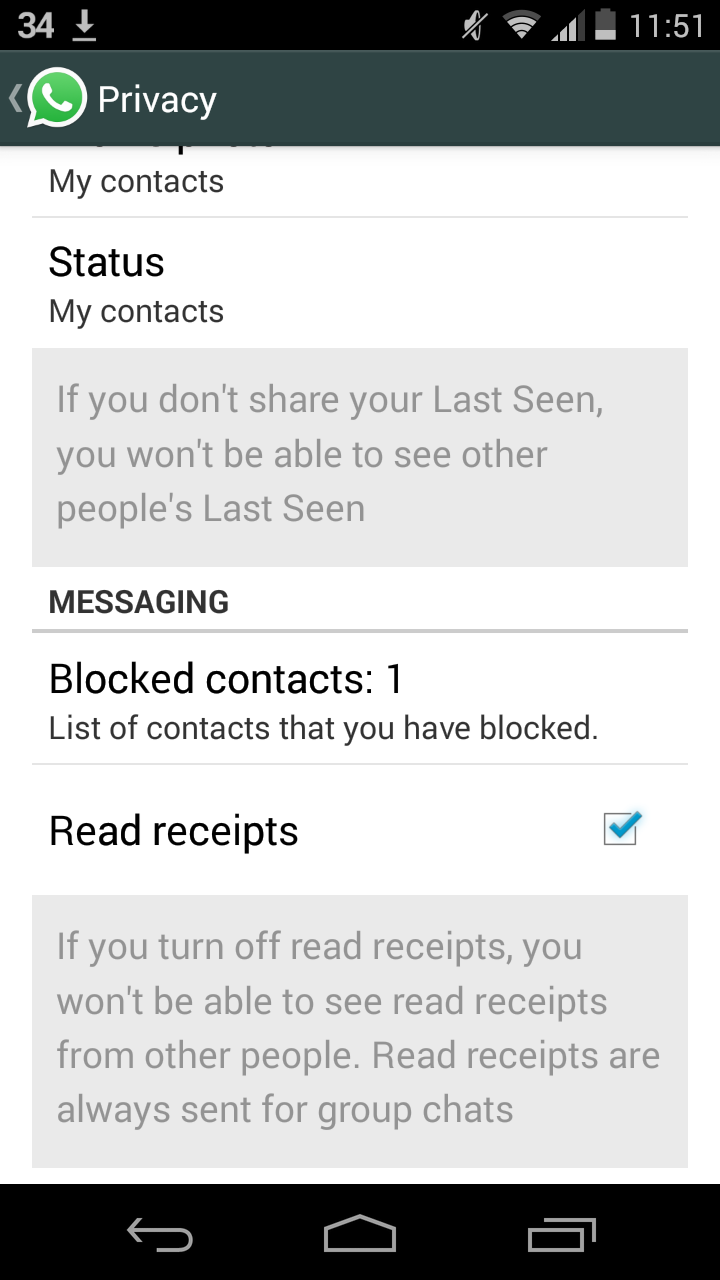This screenshot has height=1280, width=720.
Task: Tap the notification count badge 34
Action: coord(33,24)
